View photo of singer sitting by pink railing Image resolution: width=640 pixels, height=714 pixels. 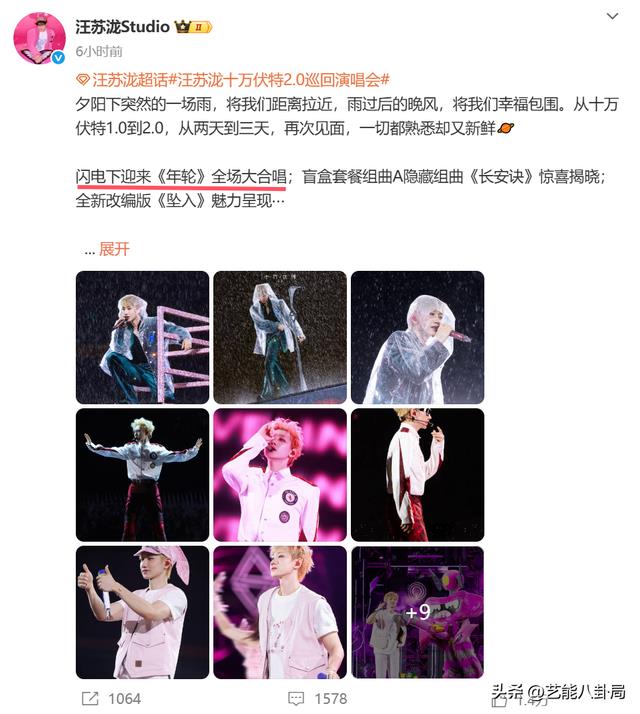pyautogui.click(x=143, y=337)
